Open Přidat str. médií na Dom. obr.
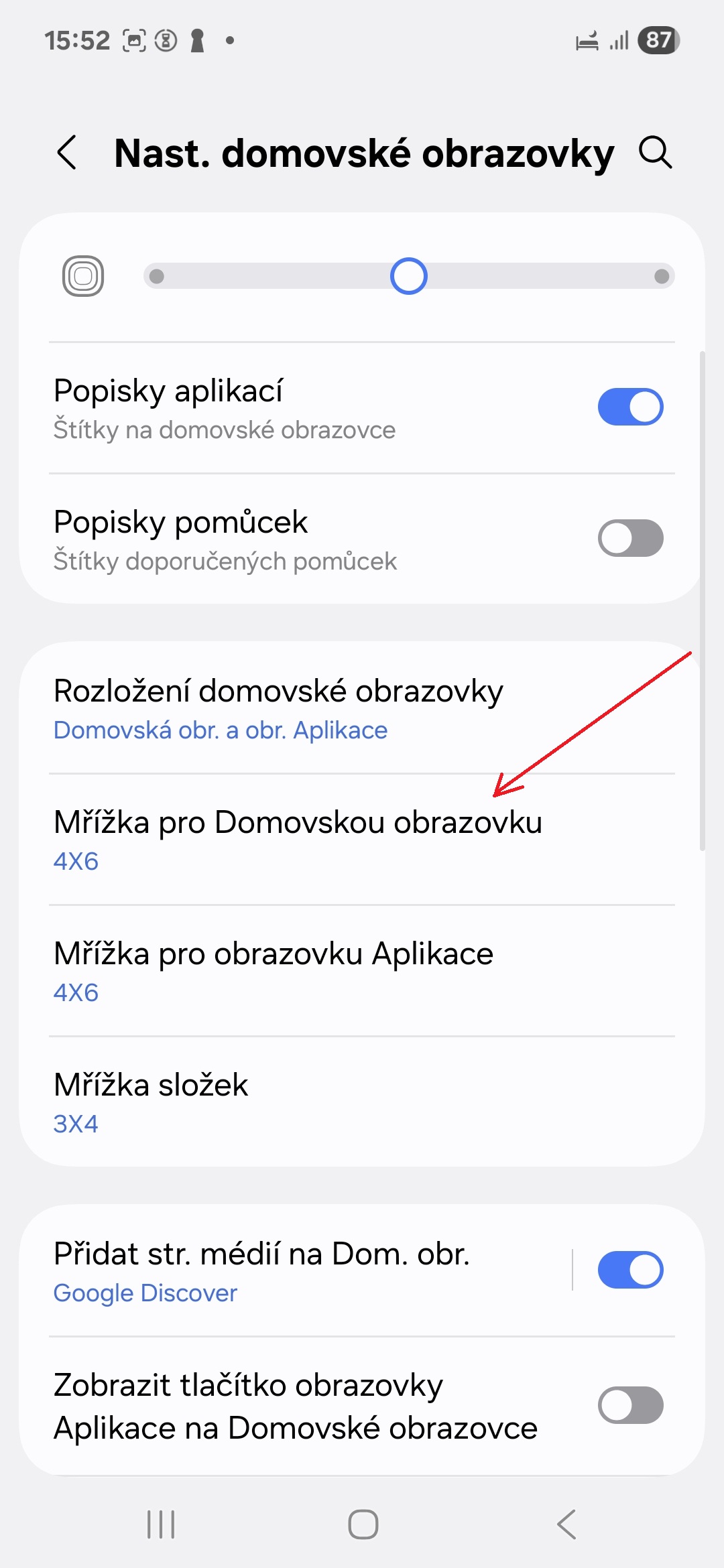 pyautogui.click(x=295, y=1271)
